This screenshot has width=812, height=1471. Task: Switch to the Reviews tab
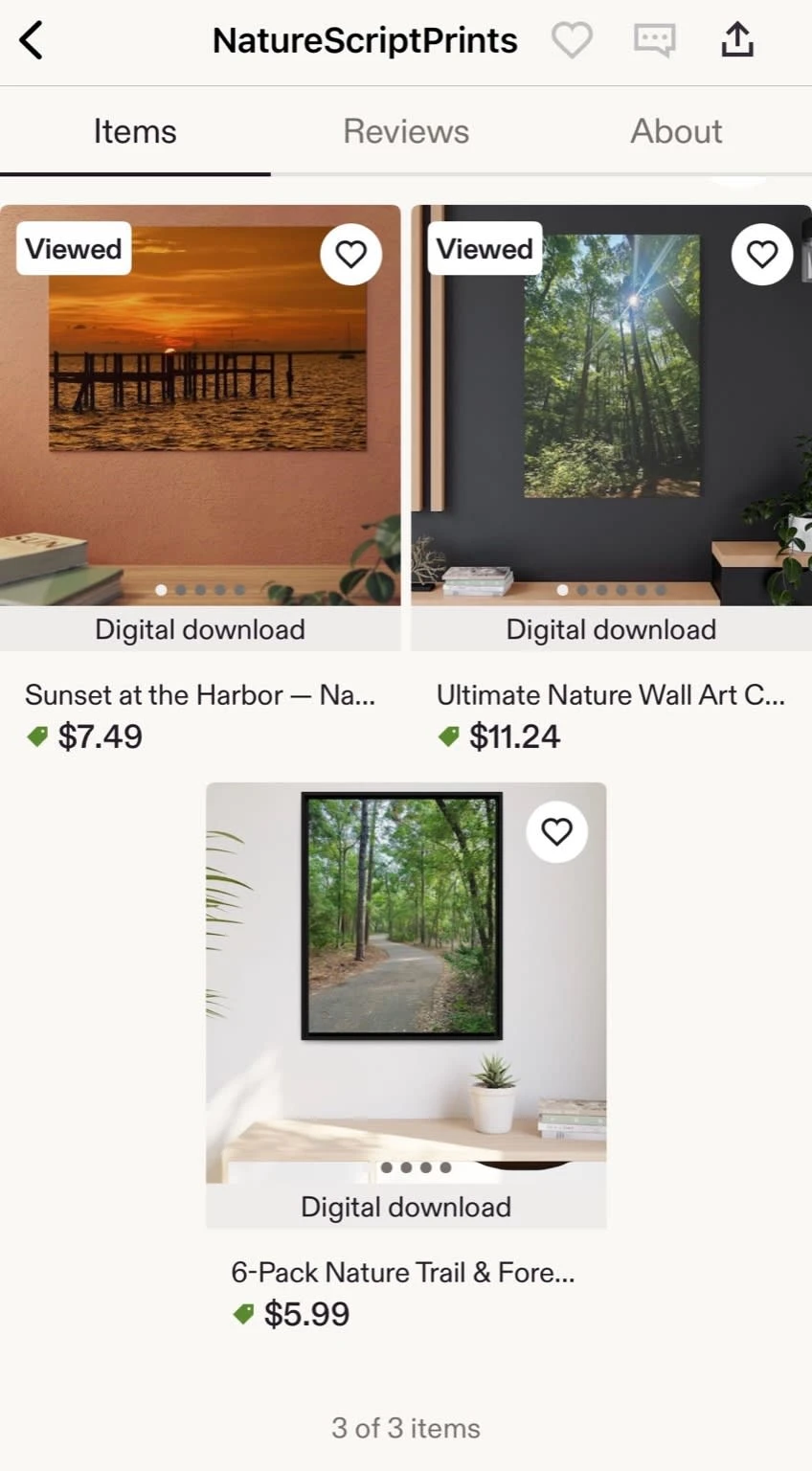tap(406, 131)
